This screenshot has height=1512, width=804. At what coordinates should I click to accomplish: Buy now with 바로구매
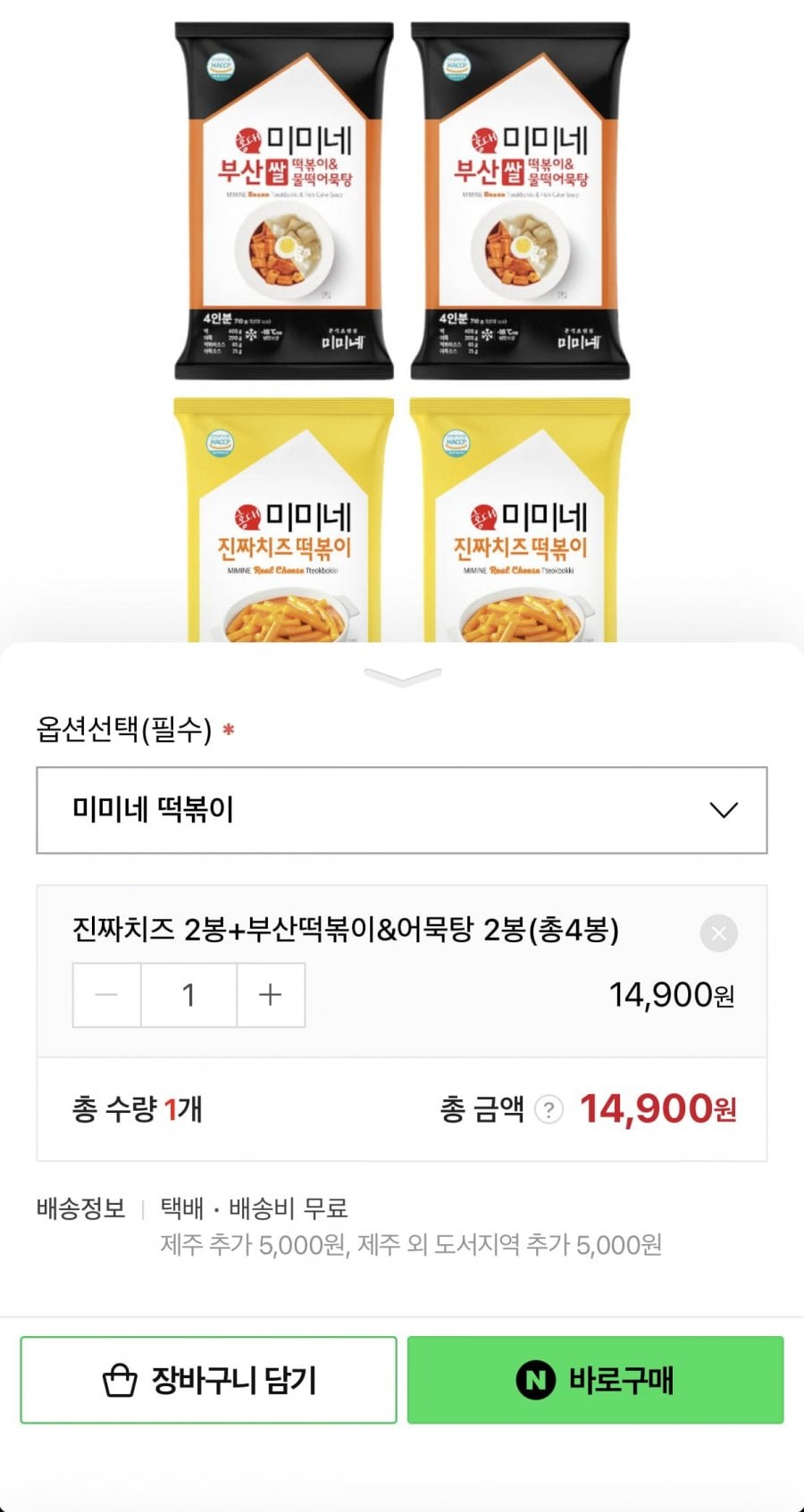pos(595,1380)
